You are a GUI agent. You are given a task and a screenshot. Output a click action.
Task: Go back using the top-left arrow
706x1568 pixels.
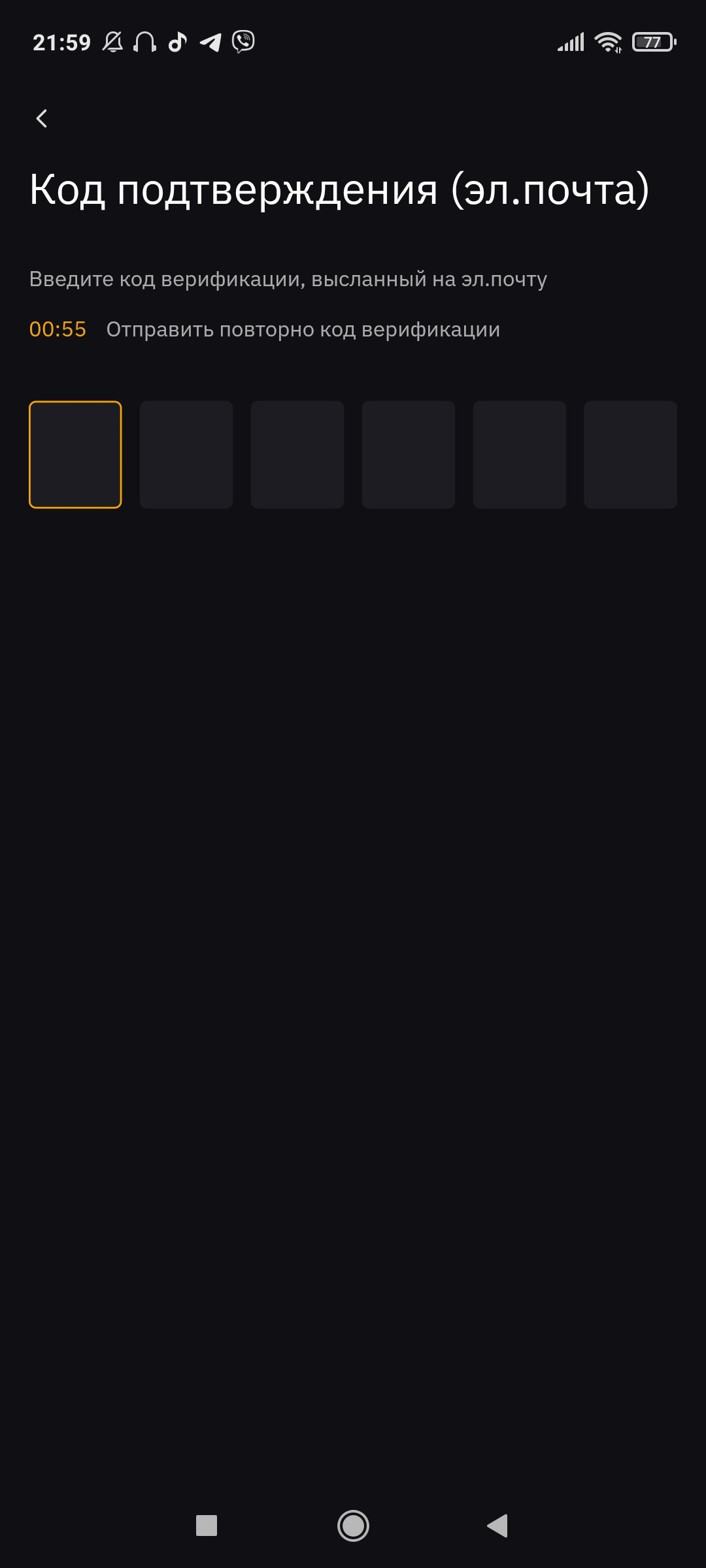pyautogui.click(x=42, y=118)
